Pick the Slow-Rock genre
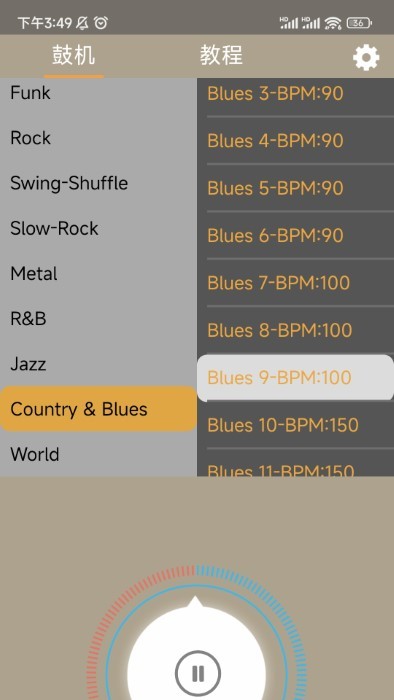Screen dimensions: 394x700 [98, 228]
